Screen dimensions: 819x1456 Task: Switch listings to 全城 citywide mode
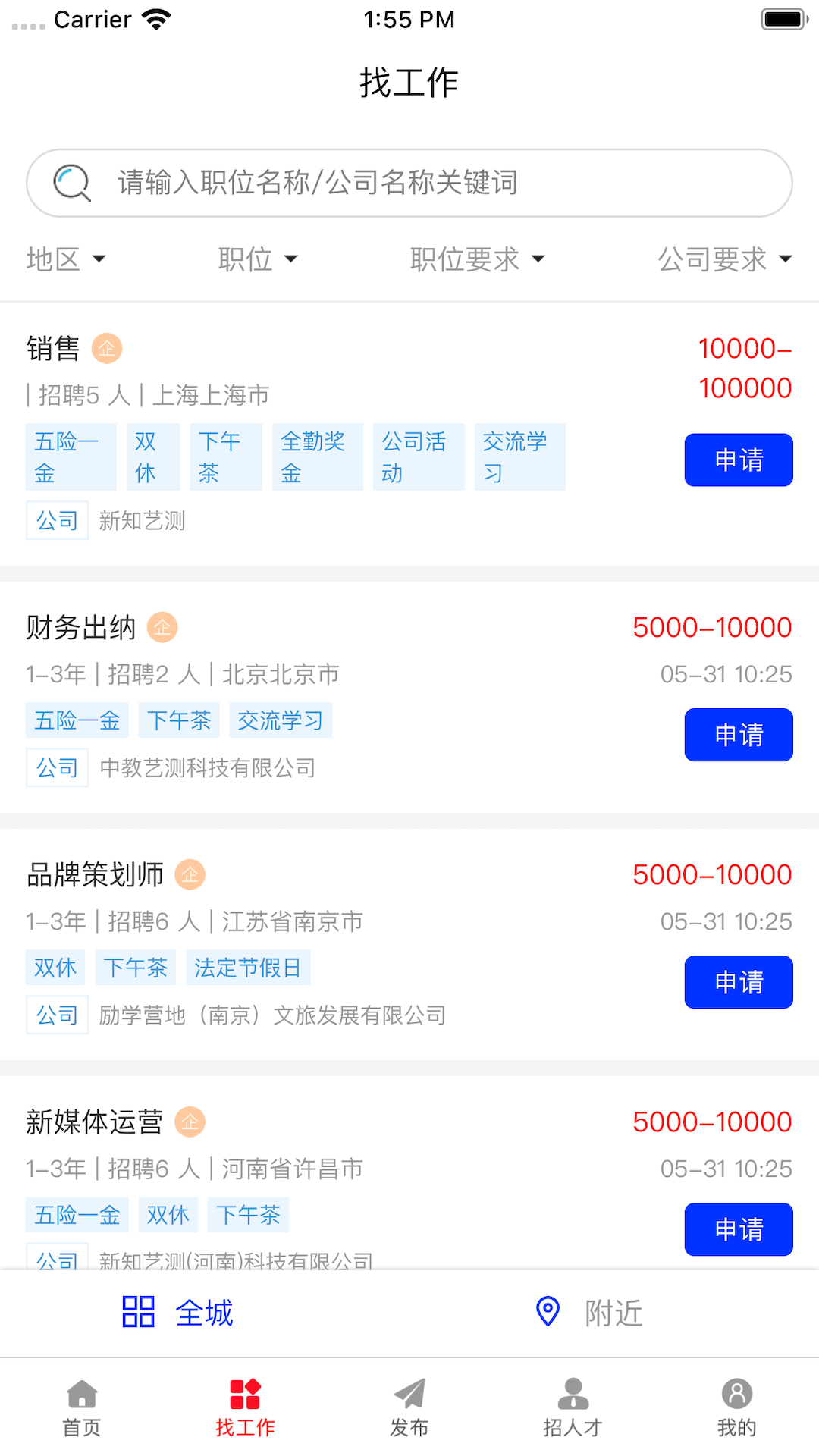pyautogui.click(x=203, y=1313)
